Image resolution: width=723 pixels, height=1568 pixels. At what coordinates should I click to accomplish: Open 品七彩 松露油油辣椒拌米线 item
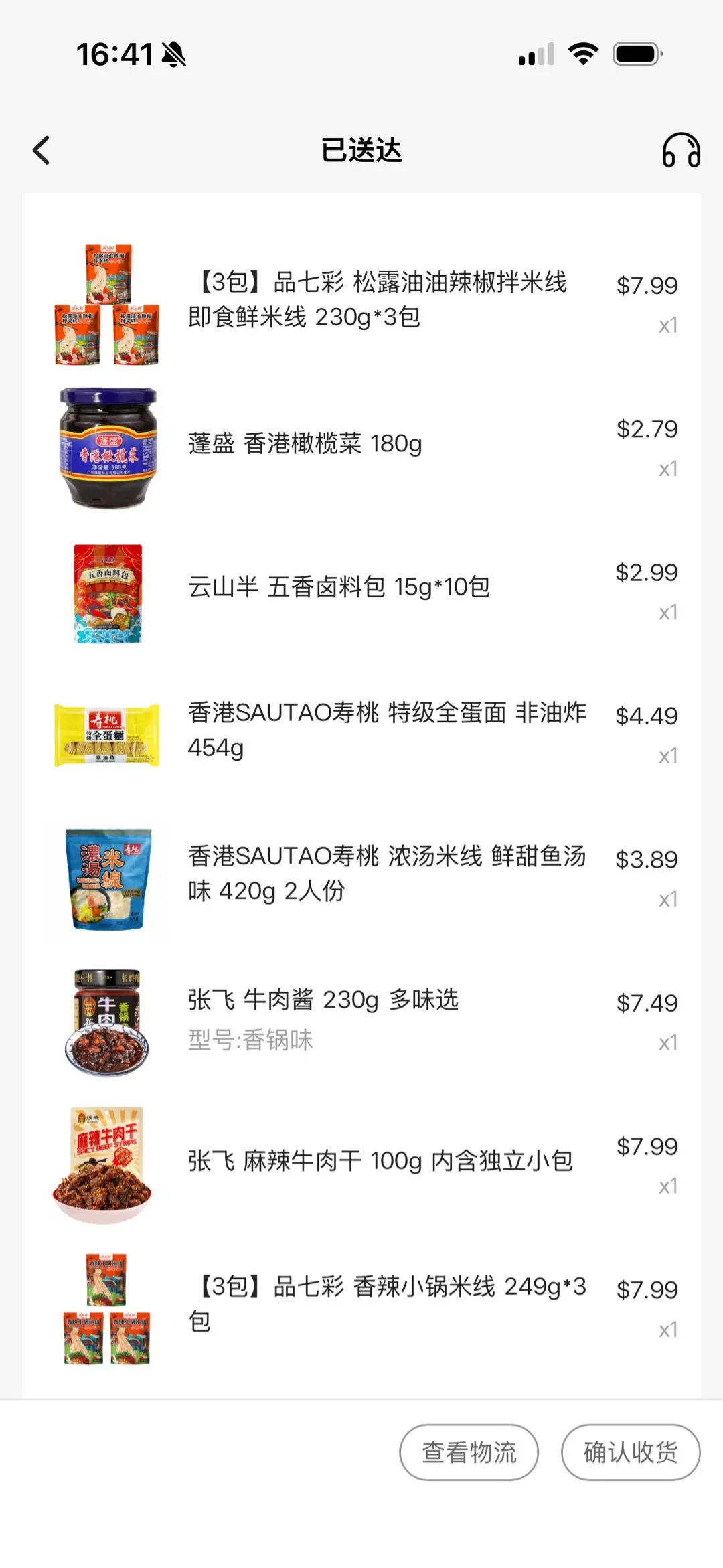click(377, 300)
